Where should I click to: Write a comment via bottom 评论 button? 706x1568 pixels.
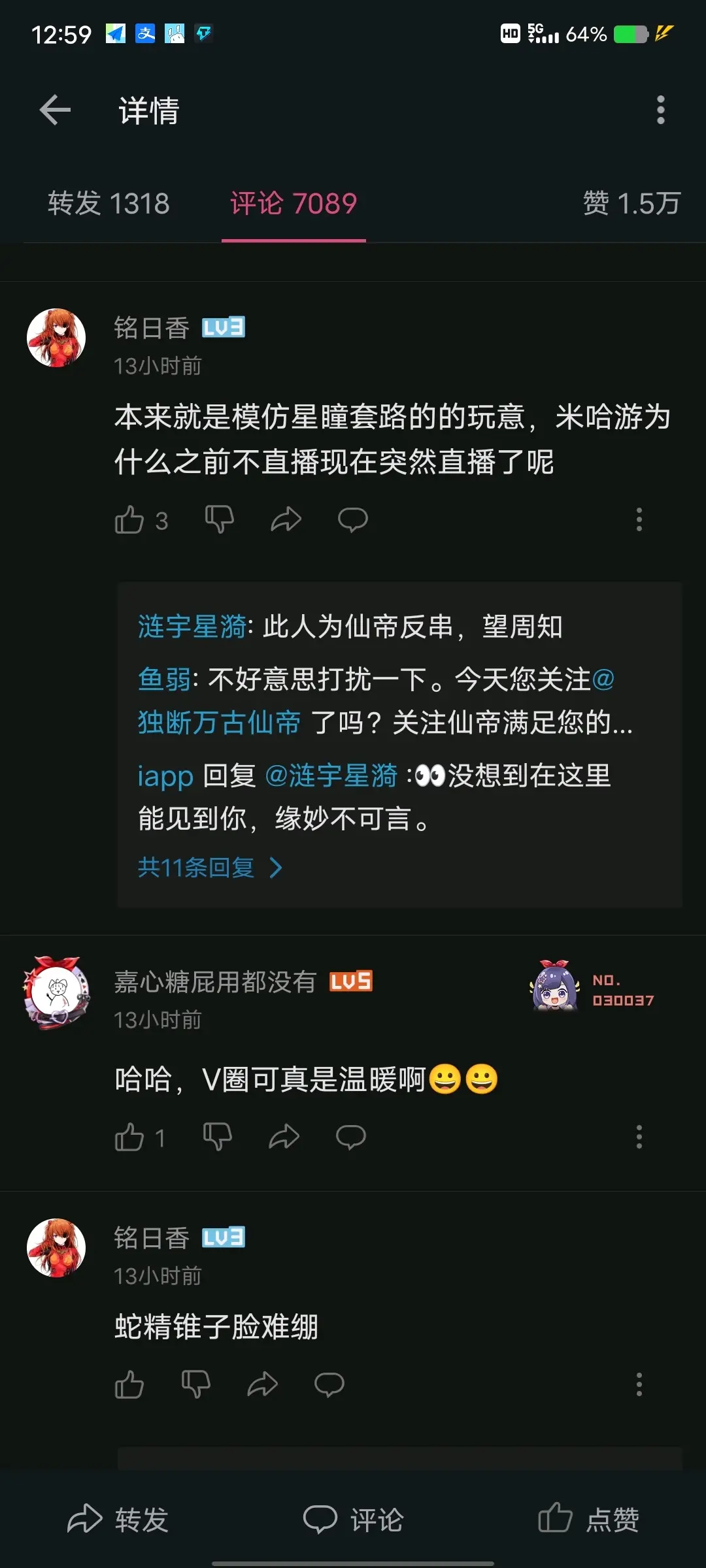[x=353, y=1520]
